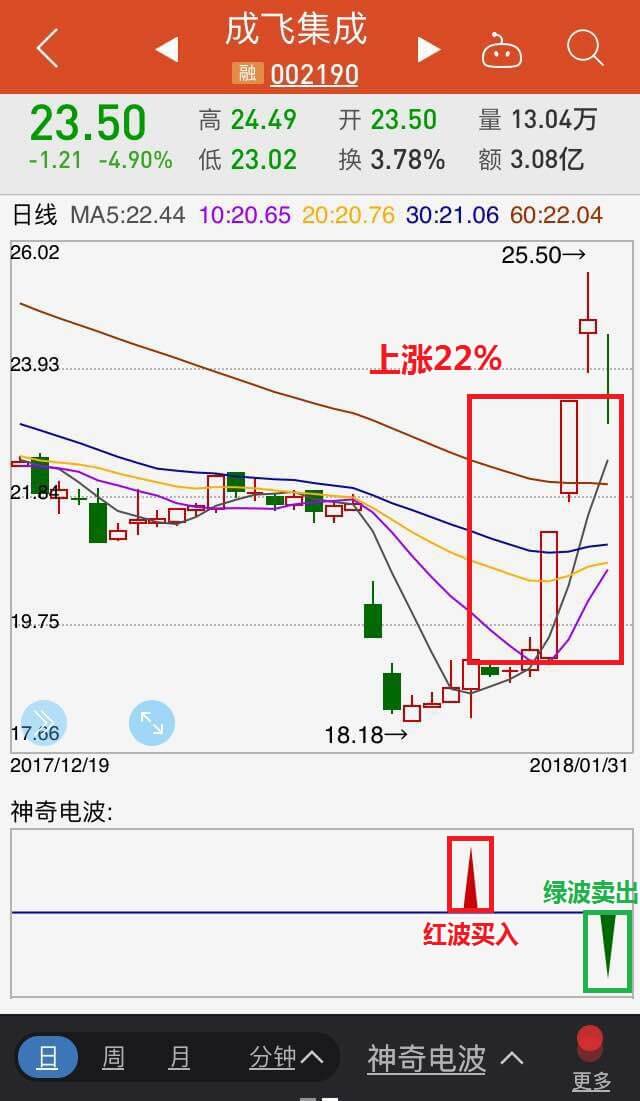This screenshot has height=1101, width=640.
Task: Select the 日 daily chart tab
Action: tap(47, 1057)
